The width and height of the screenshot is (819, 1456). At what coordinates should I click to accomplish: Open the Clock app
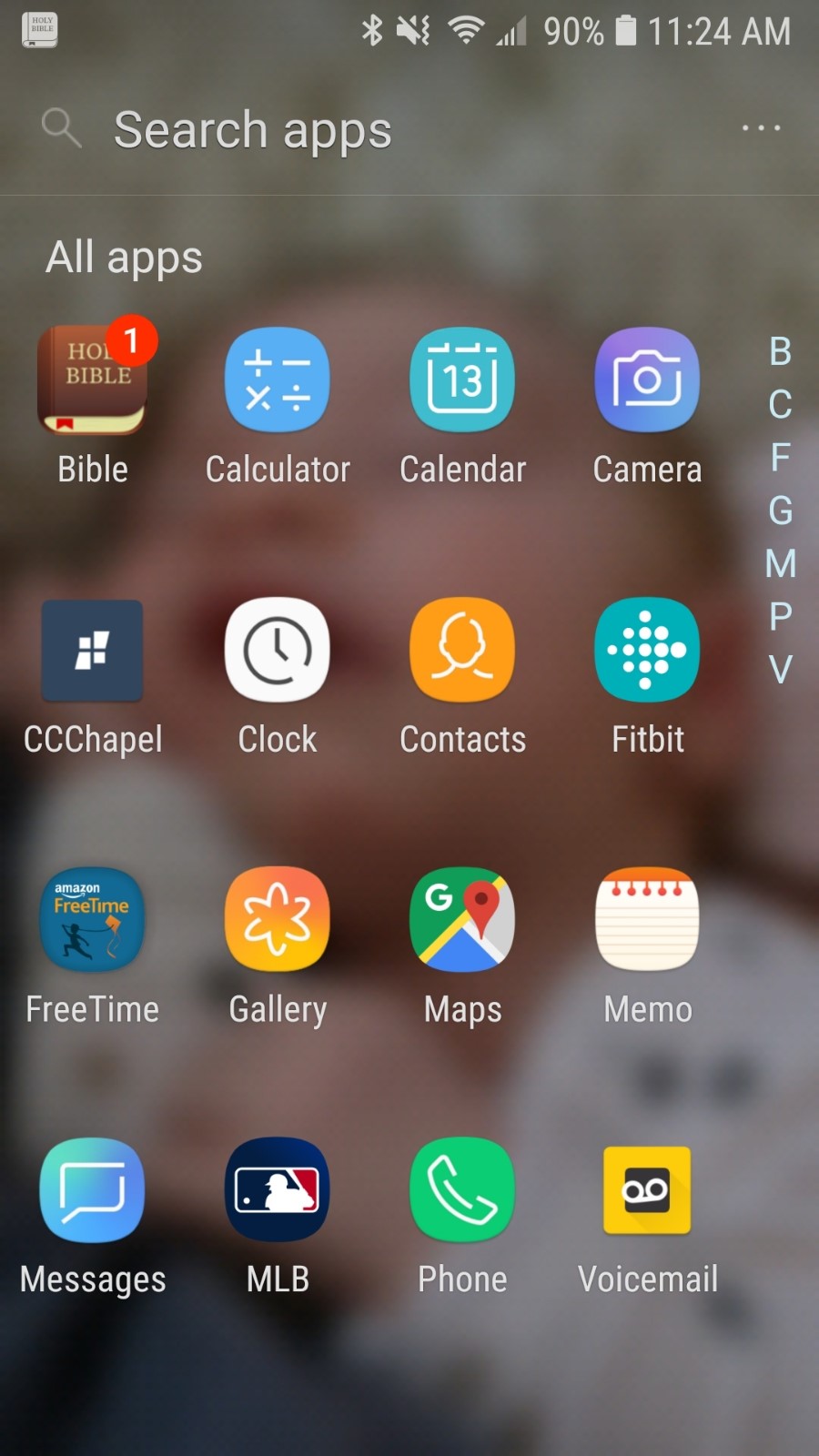tap(278, 651)
